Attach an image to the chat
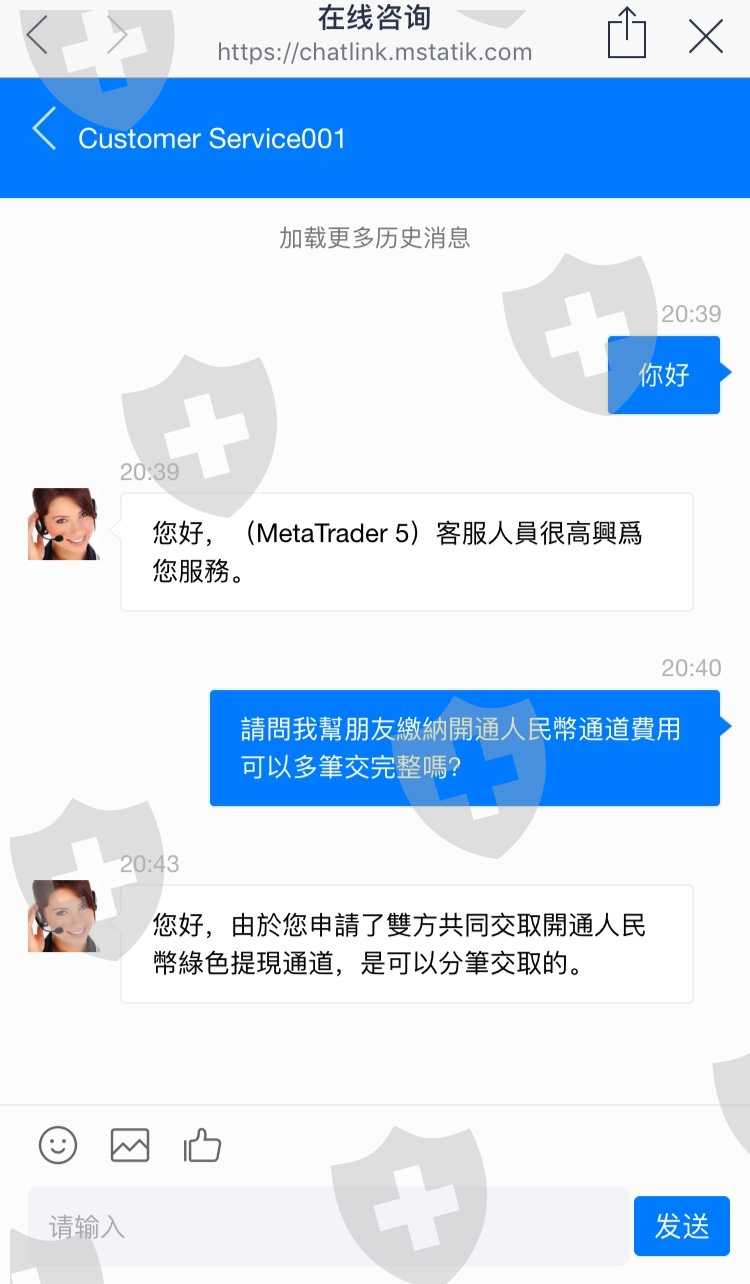The image size is (750, 1284). pyautogui.click(x=130, y=1145)
